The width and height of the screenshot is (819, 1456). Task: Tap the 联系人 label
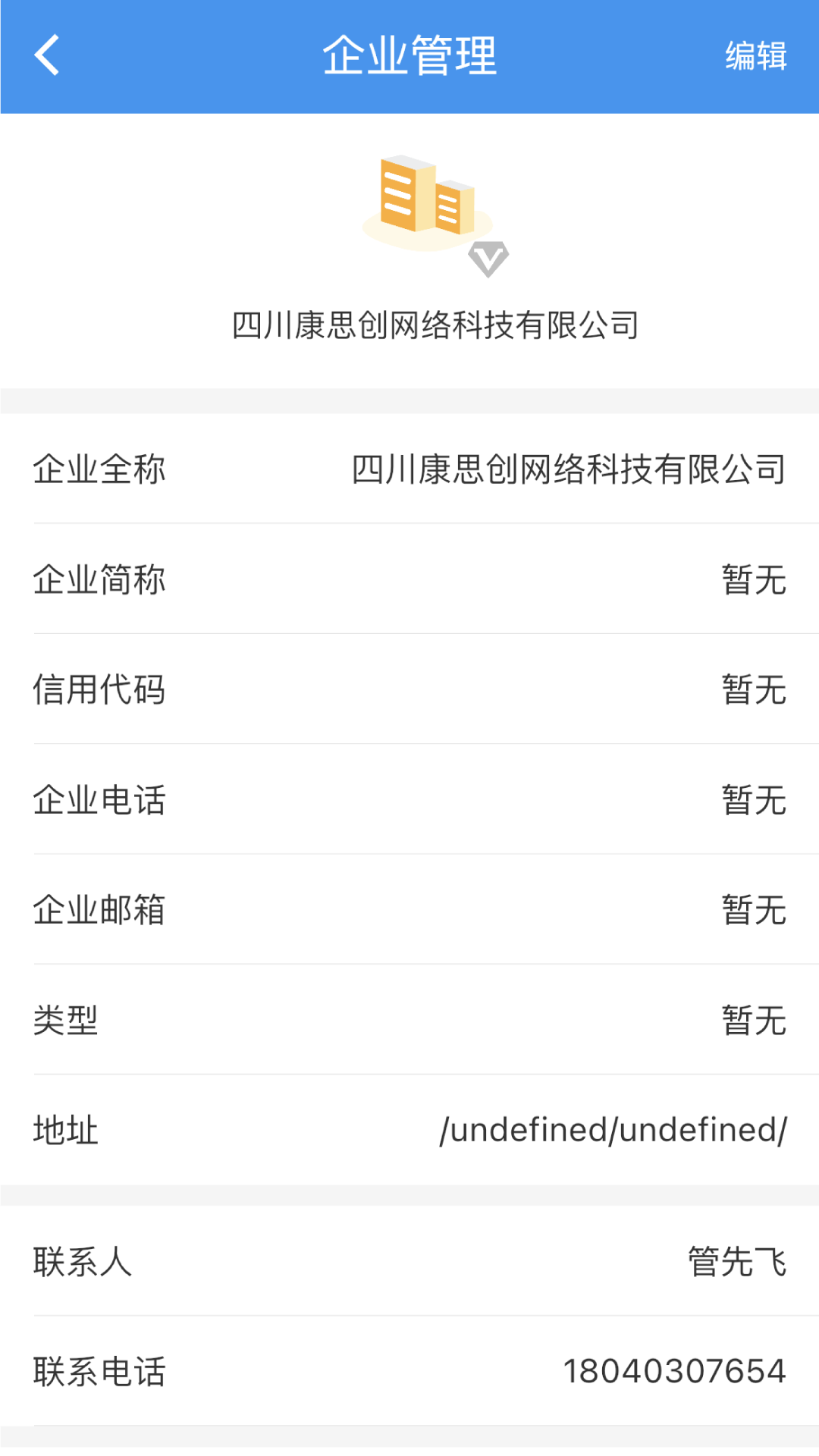pyautogui.click(x=82, y=1263)
